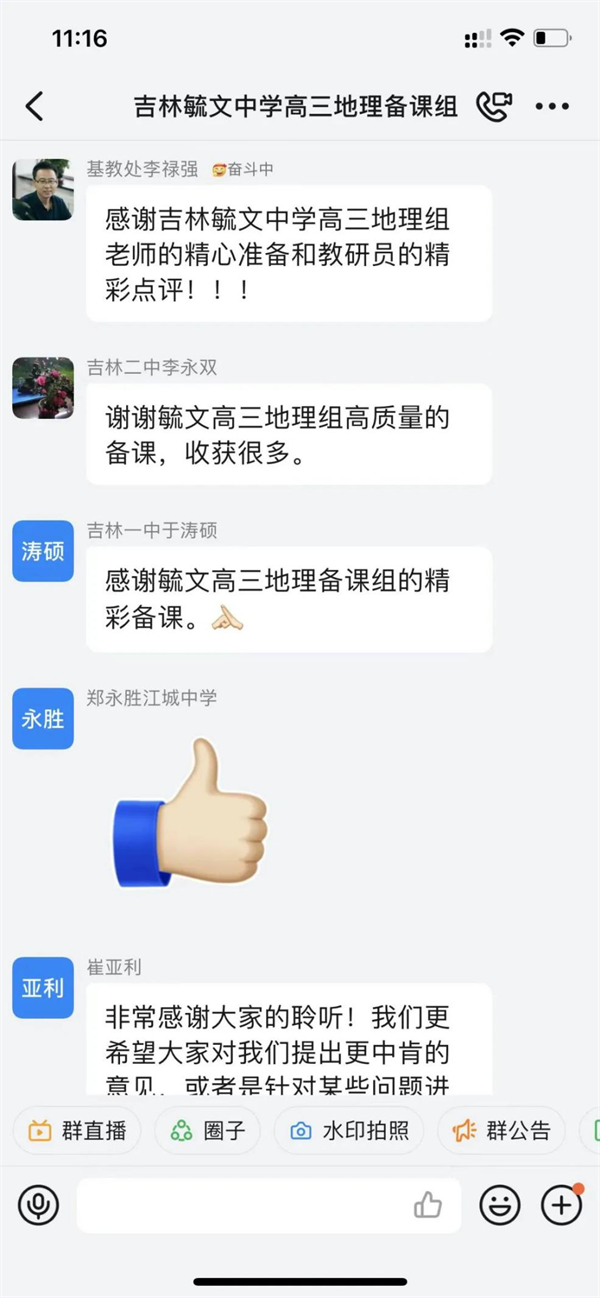Open 亚利 avatar profile
Image resolution: width=600 pixels, height=1298 pixels.
click(x=43, y=987)
